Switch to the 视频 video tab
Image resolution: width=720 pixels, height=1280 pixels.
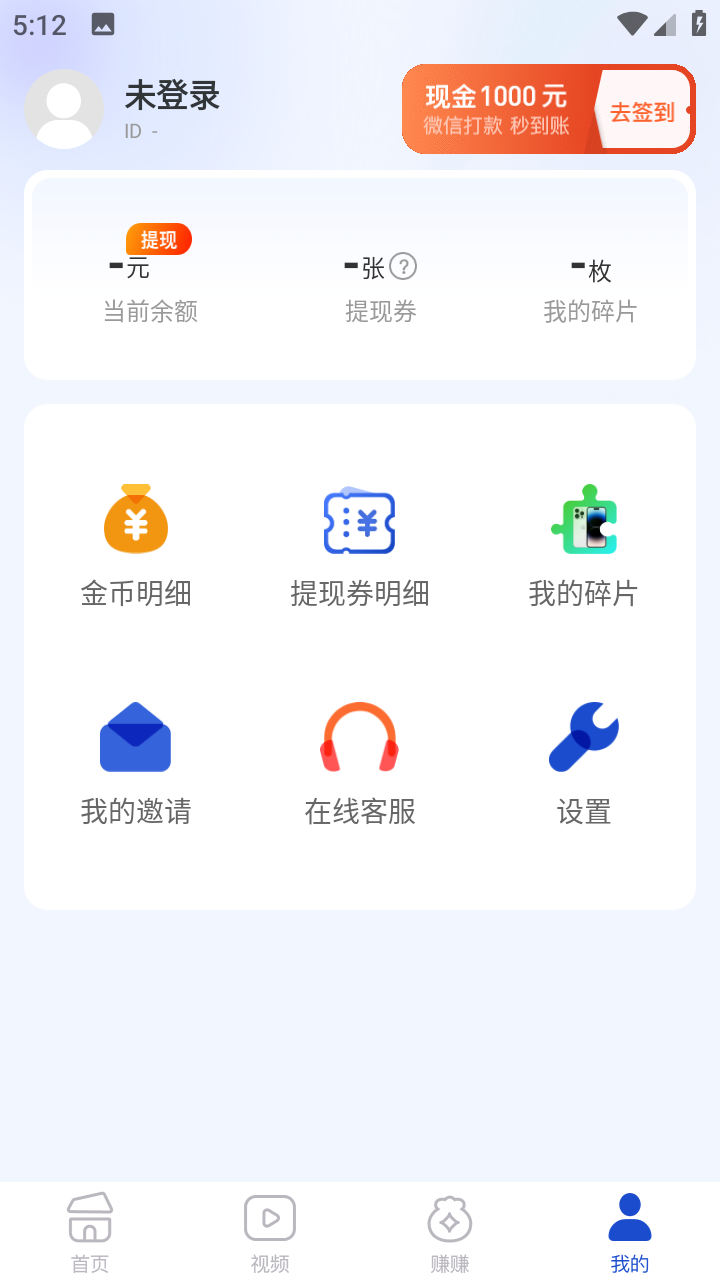coord(270,1232)
